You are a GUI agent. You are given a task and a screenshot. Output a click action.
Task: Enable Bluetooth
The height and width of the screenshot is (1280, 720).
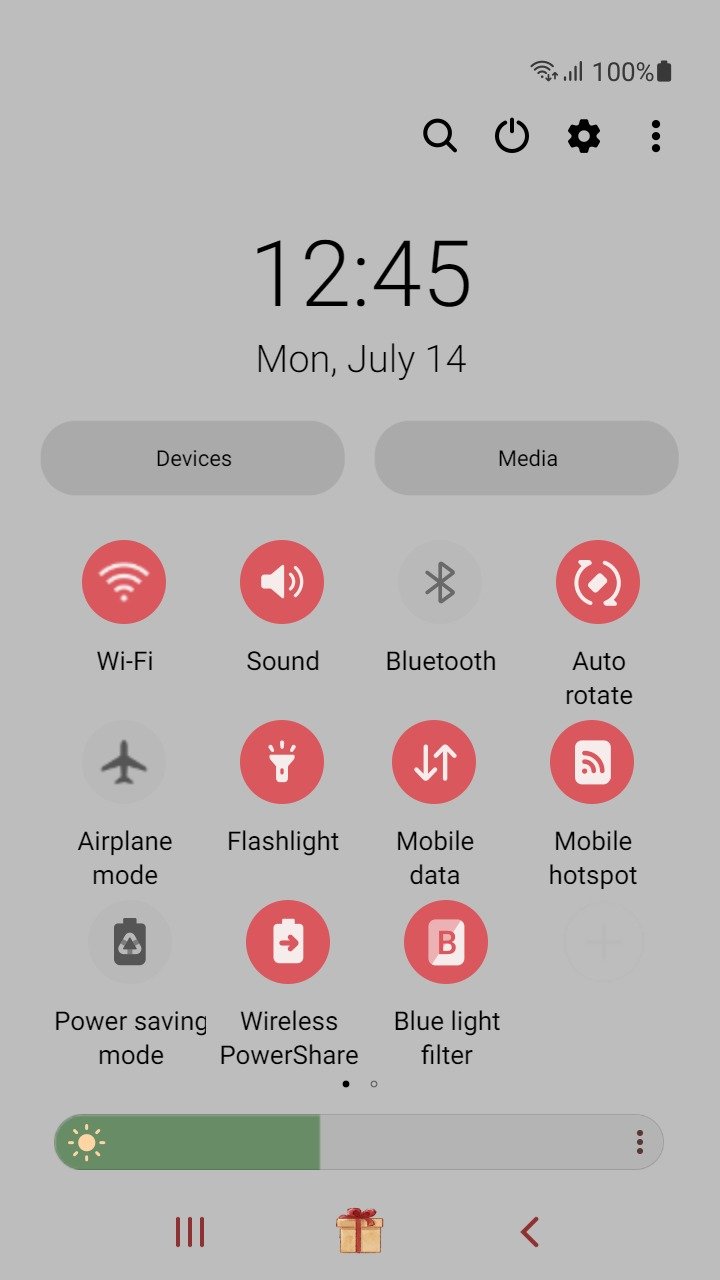pos(440,582)
